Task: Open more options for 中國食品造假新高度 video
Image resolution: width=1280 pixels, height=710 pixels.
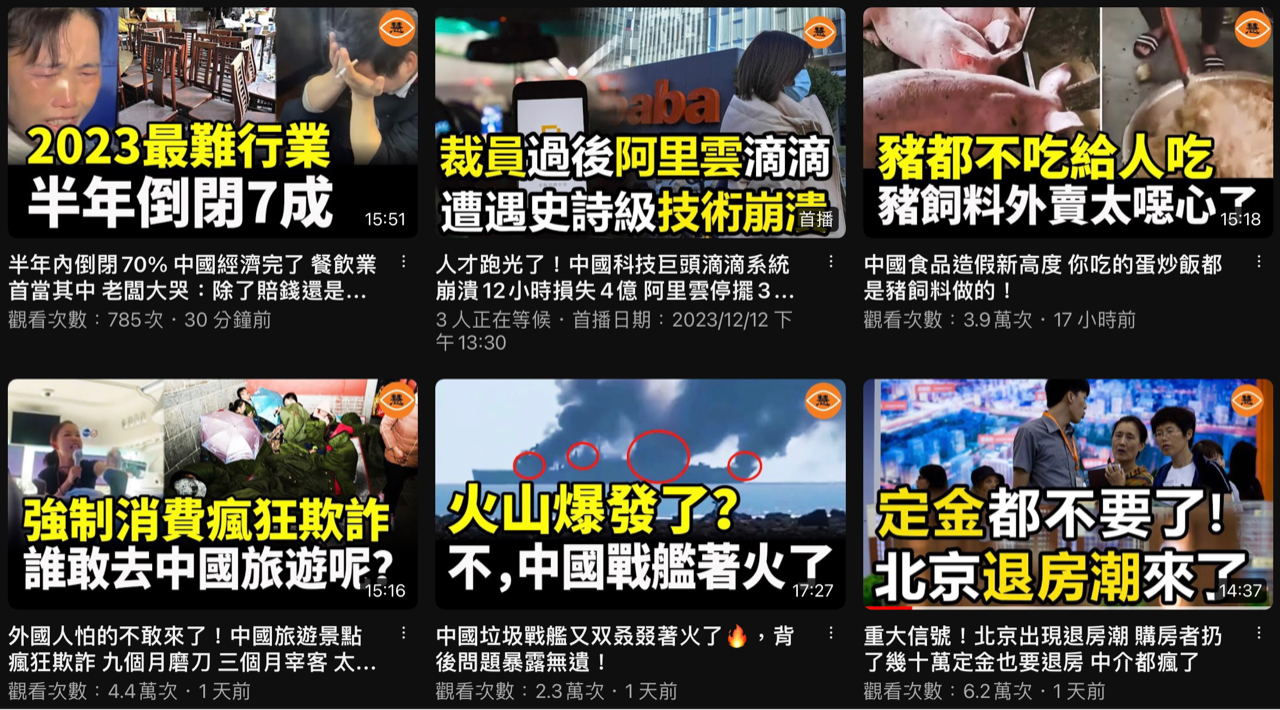Action: click(x=1259, y=262)
